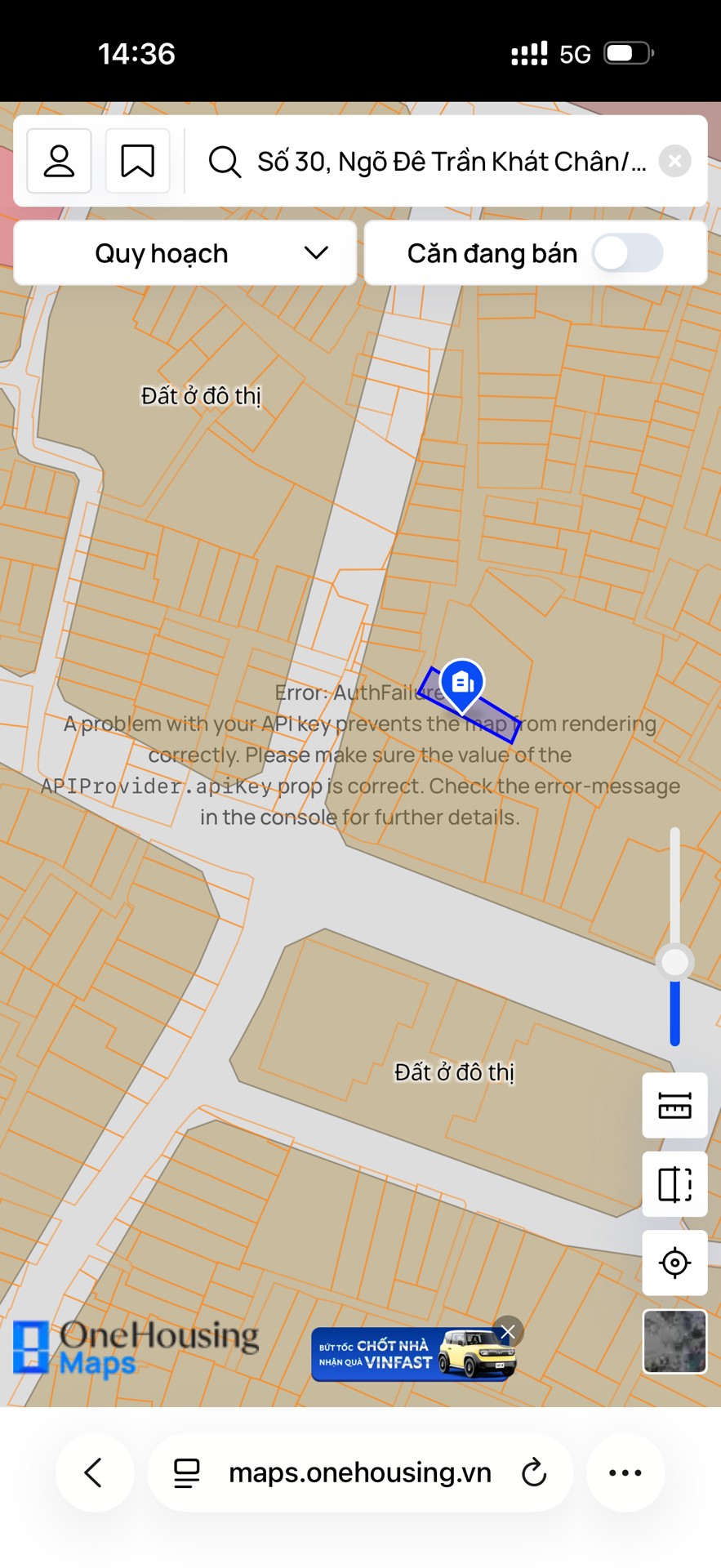The width and height of the screenshot is (721, 1568).
Task: Open saved bookmarks
Action: 137,161
